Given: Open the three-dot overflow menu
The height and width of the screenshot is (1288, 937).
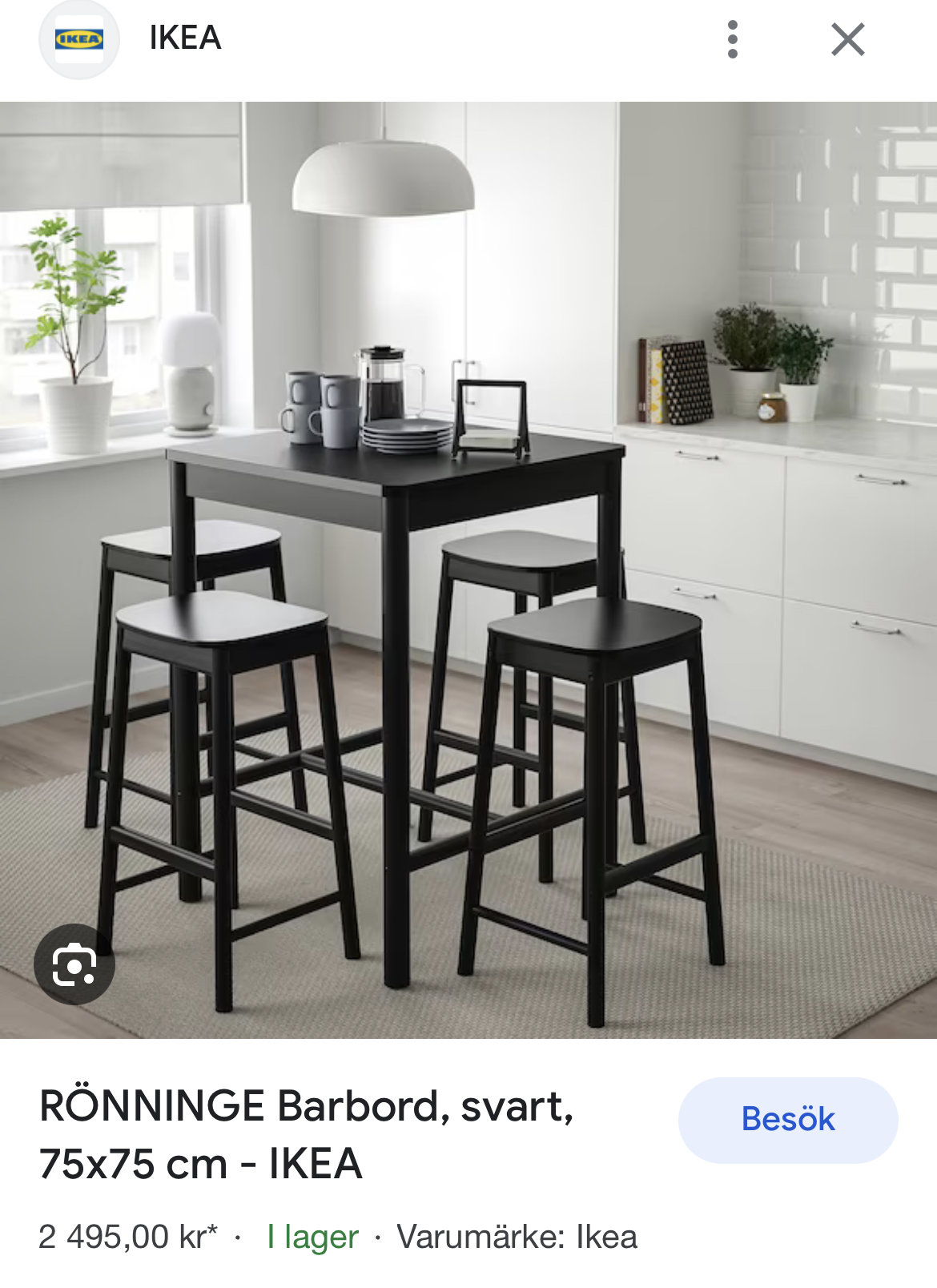Looking at the screenshot, I should (732, 39).
